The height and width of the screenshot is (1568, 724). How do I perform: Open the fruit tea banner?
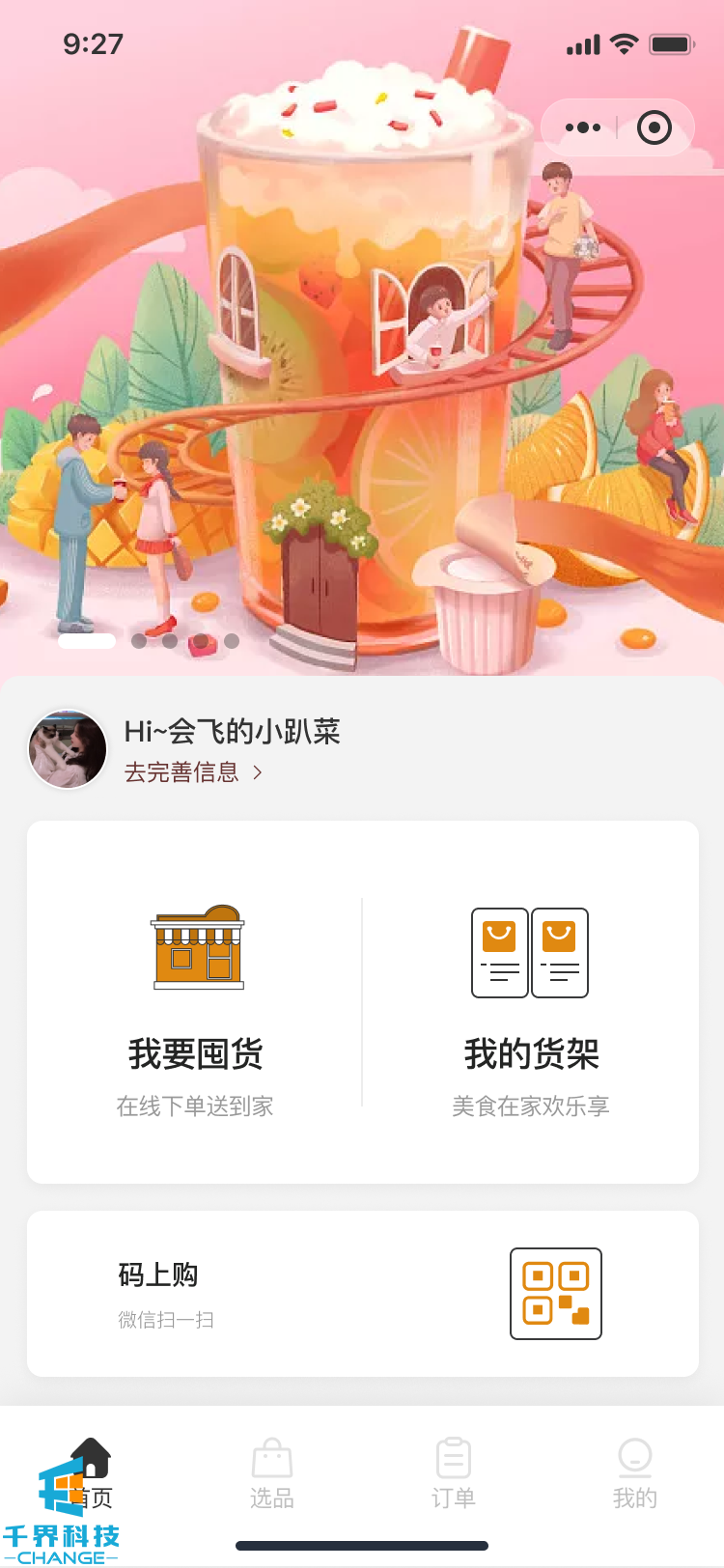(362, 386)
